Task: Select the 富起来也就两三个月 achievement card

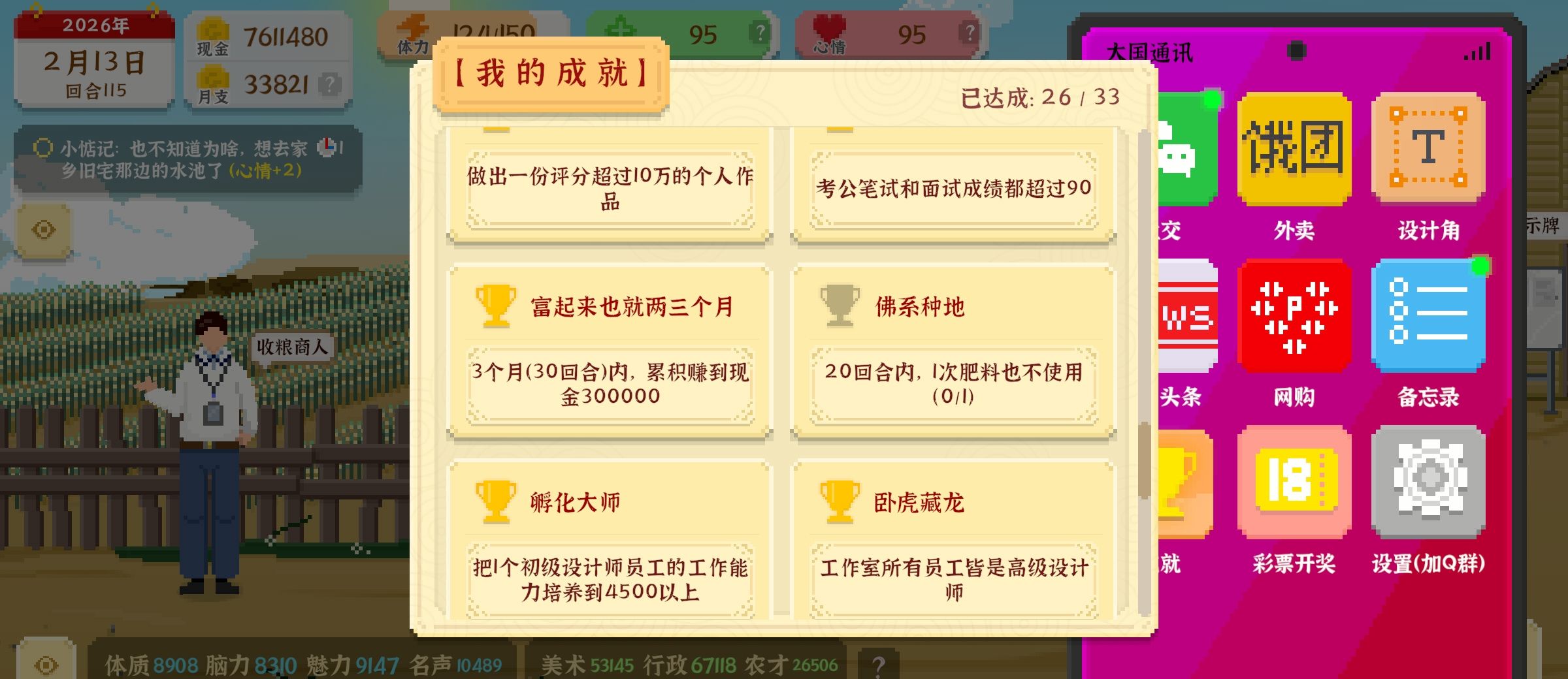Action: pyautogui.click(x=610, y=351)
